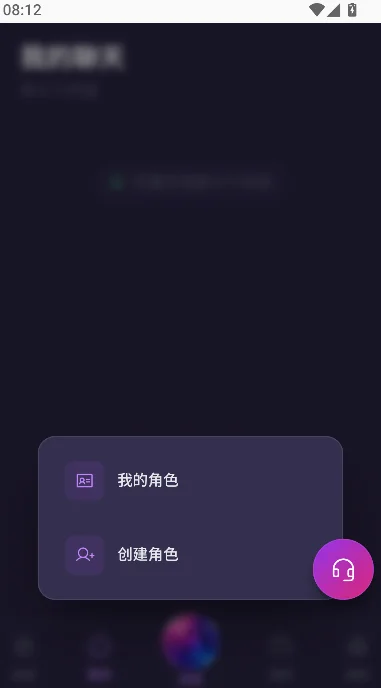This screenshot has width=381, height=688.
Task: Tap the headset customer service button
Action: click(x=343, y=570)
